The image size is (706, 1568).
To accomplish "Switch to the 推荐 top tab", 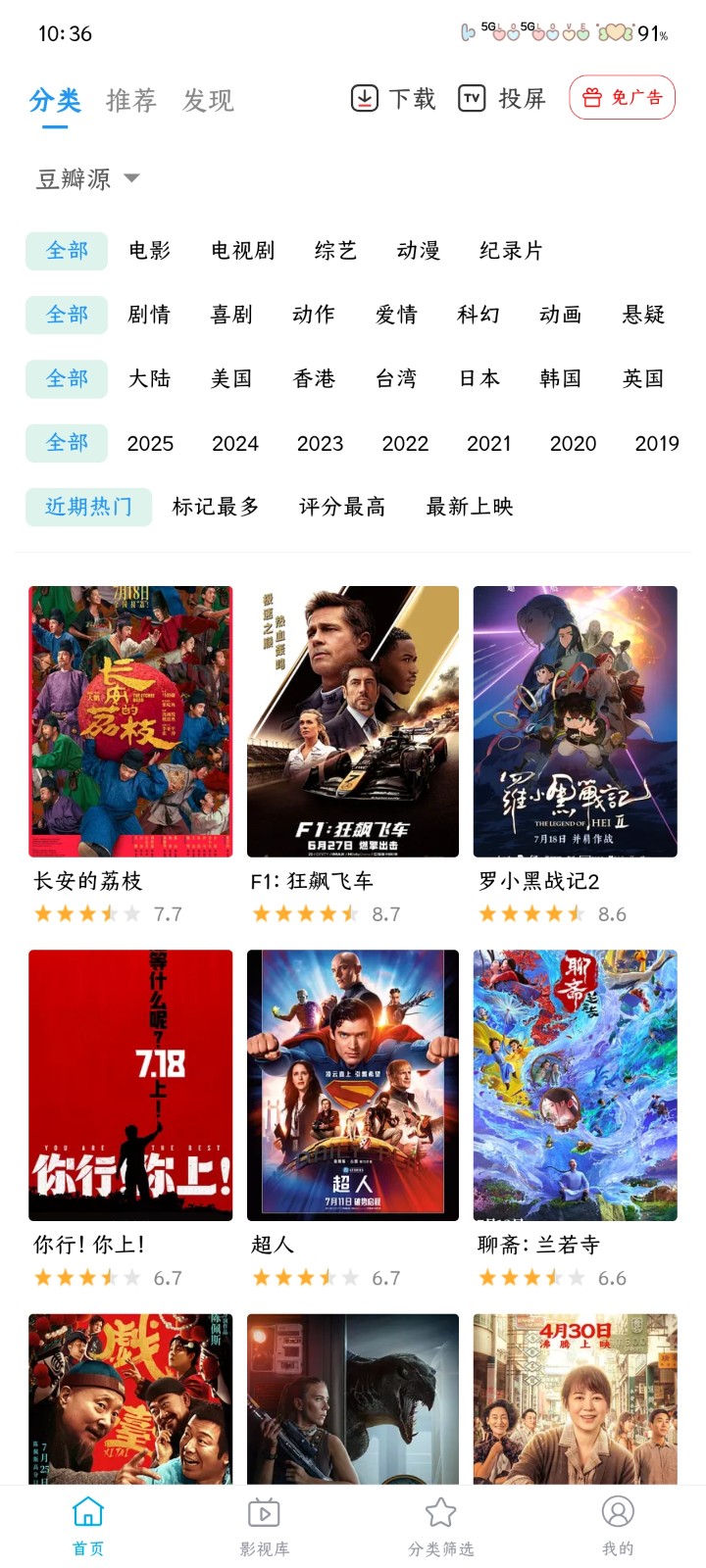I will pyautogui.click(x=131, y=100).
